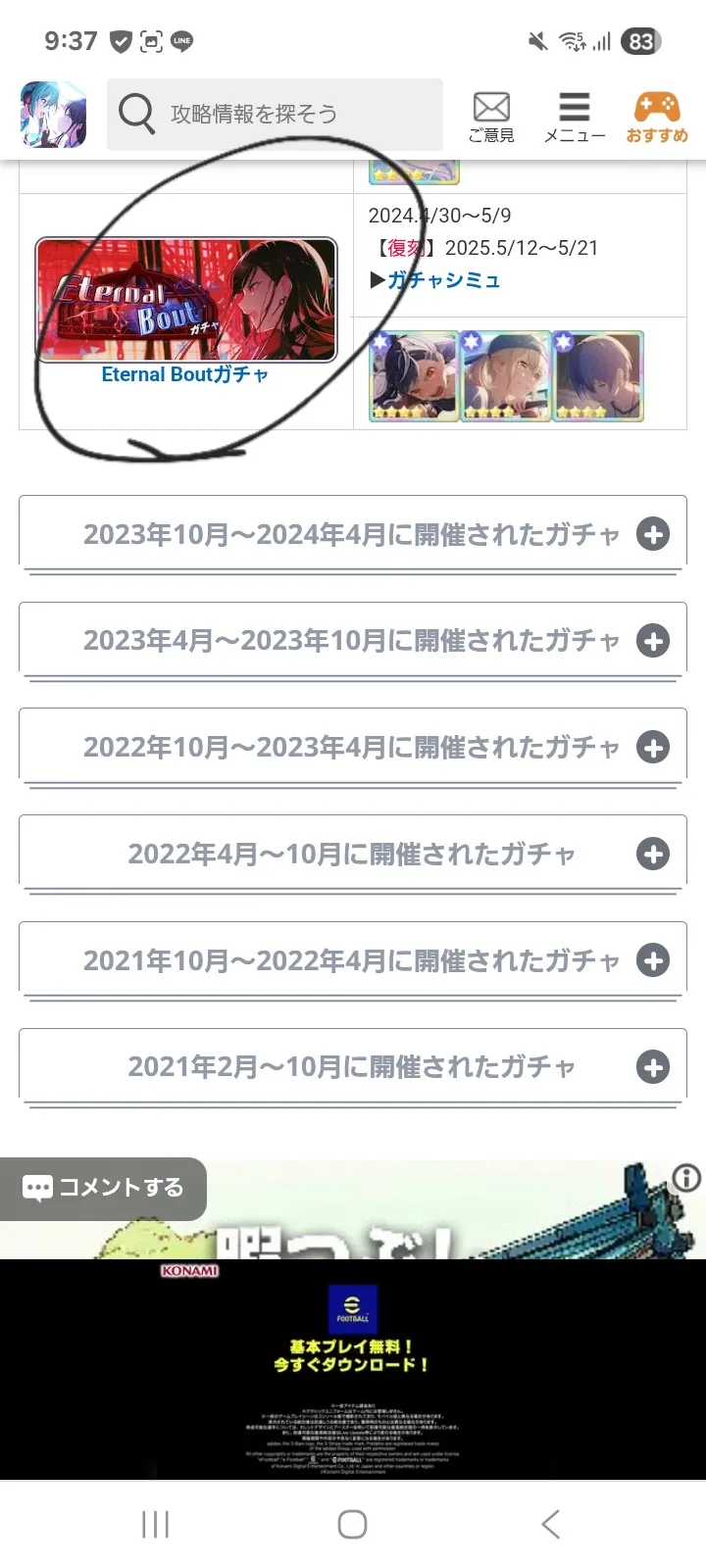The width and height of the screenshot is (706, 1568).
Task: Expand 2021年10月〜2022年4月に開催されたガチャ
Action: [352, 961]
